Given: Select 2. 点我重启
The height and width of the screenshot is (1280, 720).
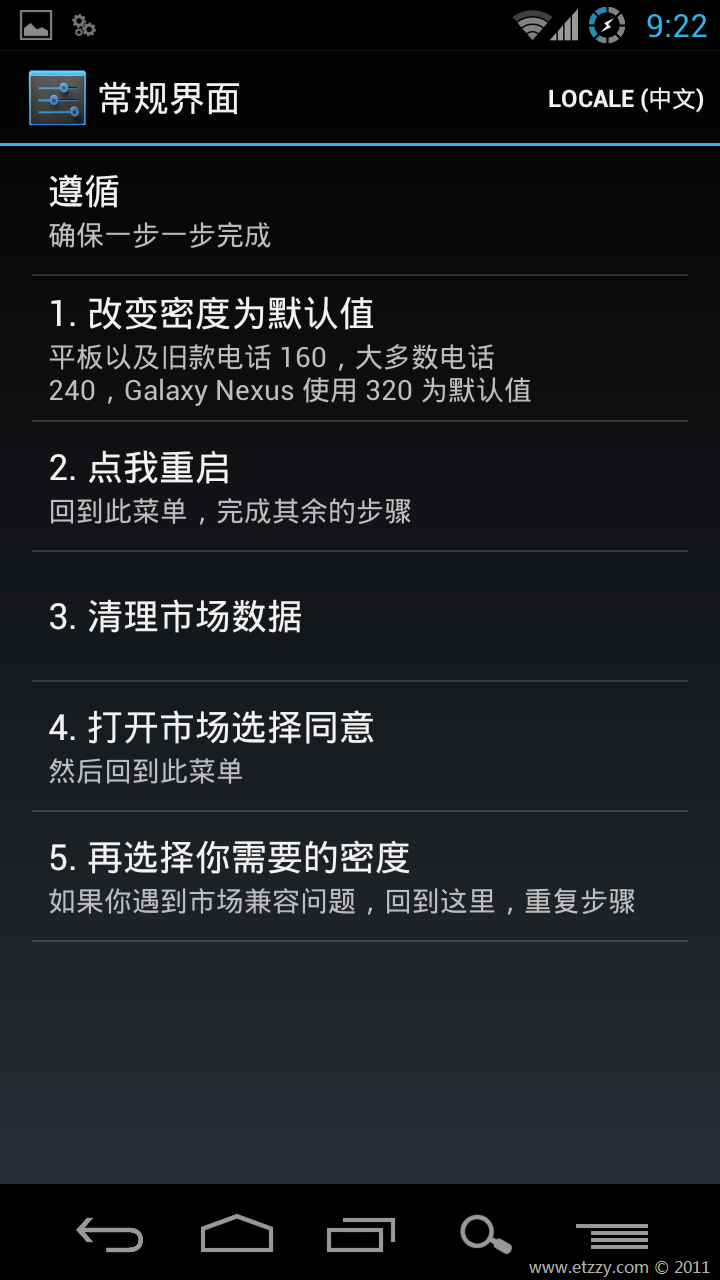Looking at the screenshot, I should point(360,486).
